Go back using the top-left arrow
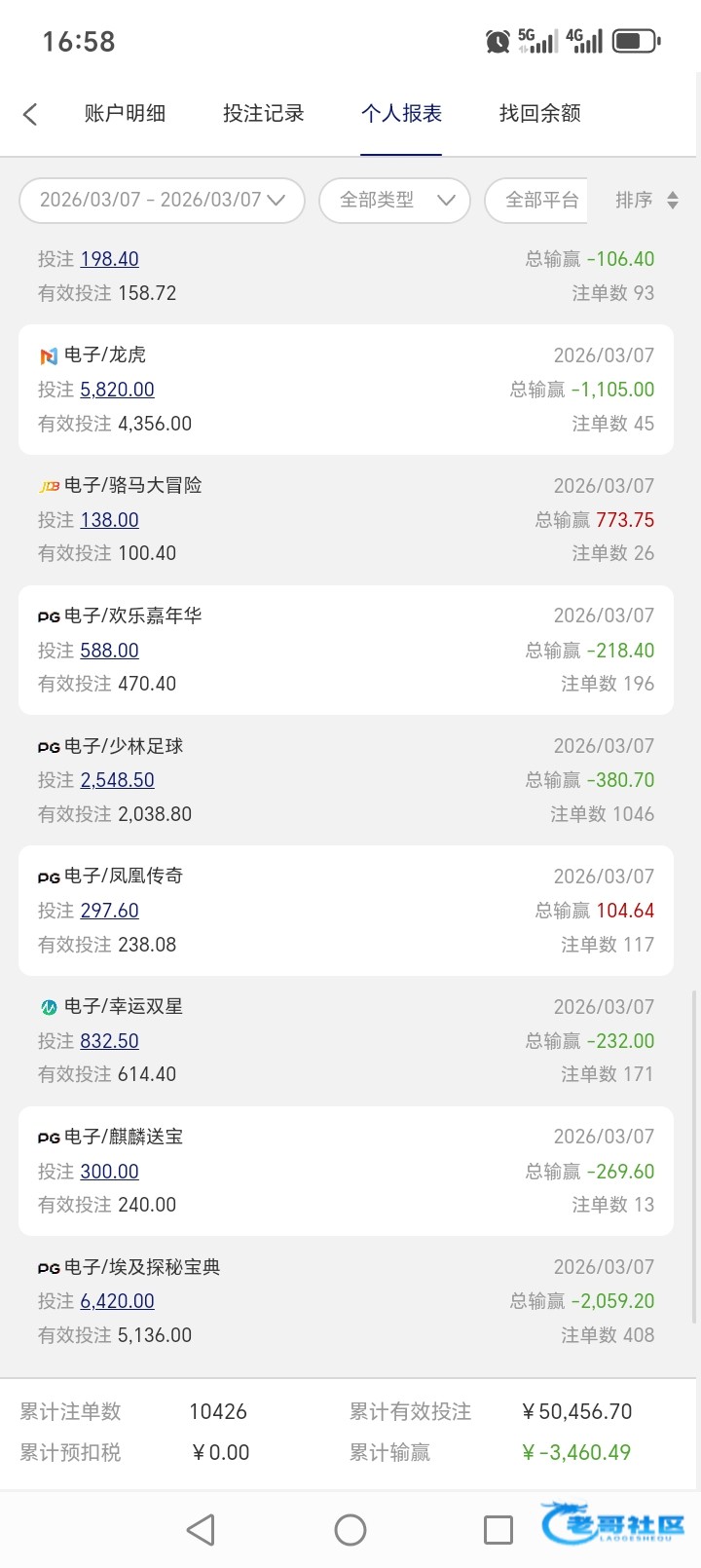Viewport: 701px width, 1568px height. [x=30, y=114]
